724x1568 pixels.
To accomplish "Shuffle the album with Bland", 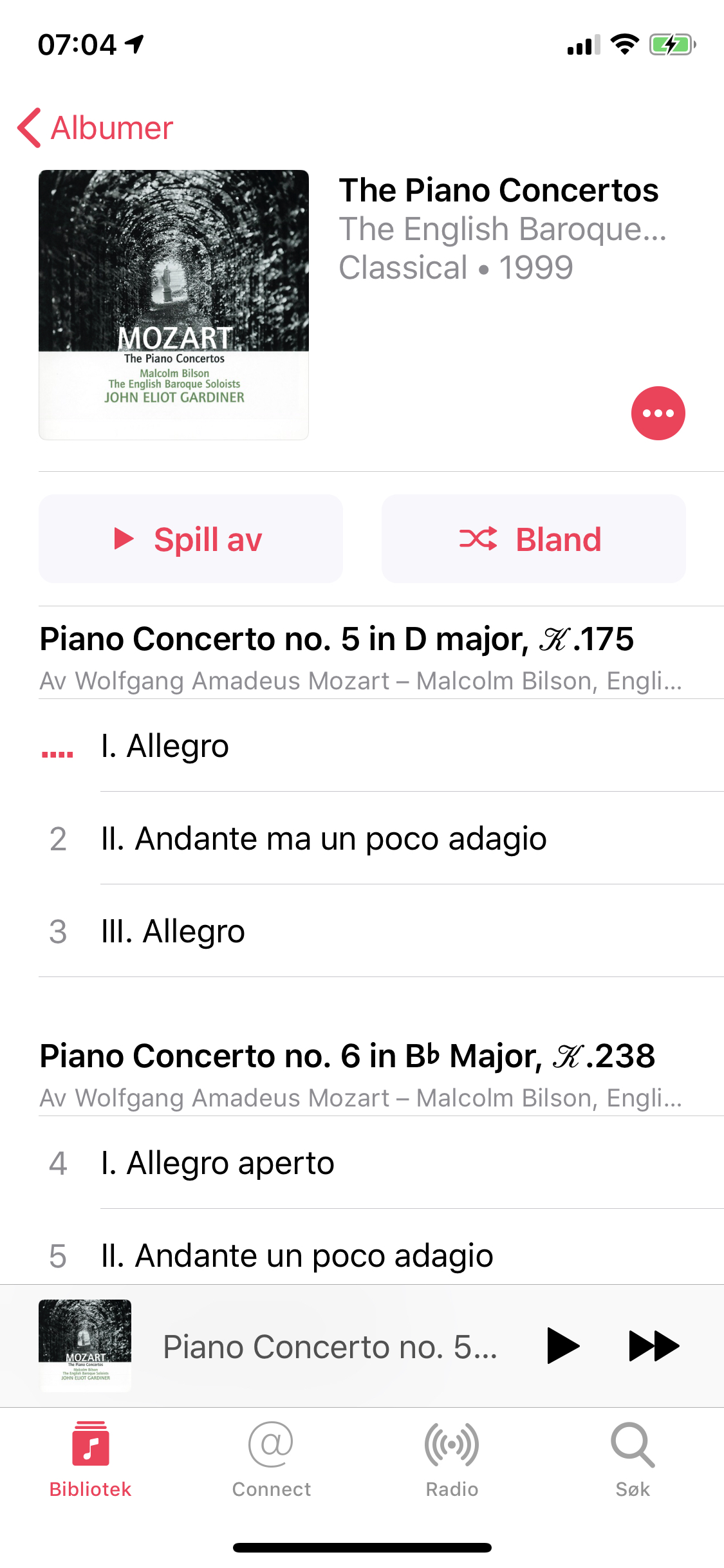I will (533, 539).
